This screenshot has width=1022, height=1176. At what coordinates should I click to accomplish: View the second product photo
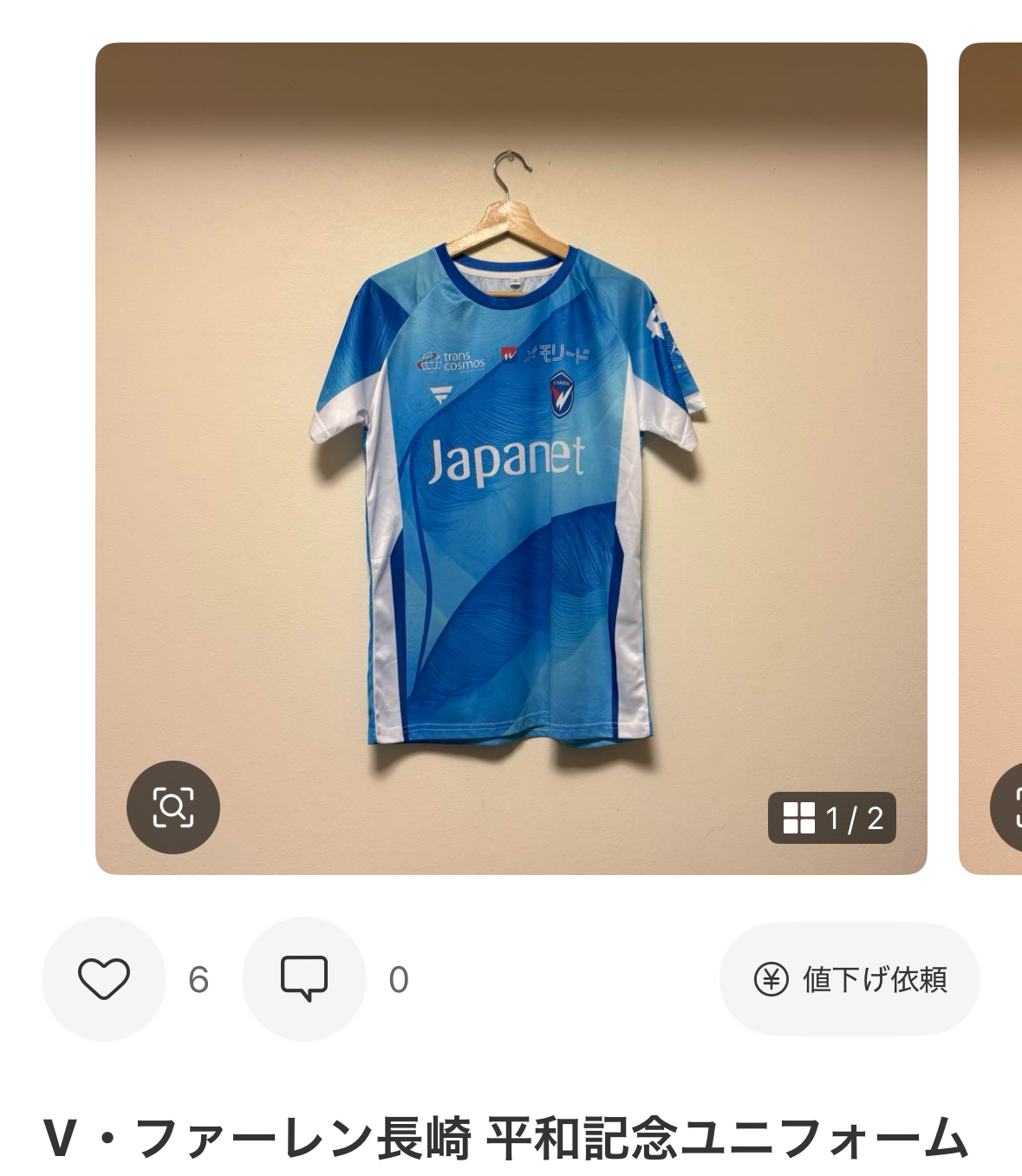click(993, 460)
